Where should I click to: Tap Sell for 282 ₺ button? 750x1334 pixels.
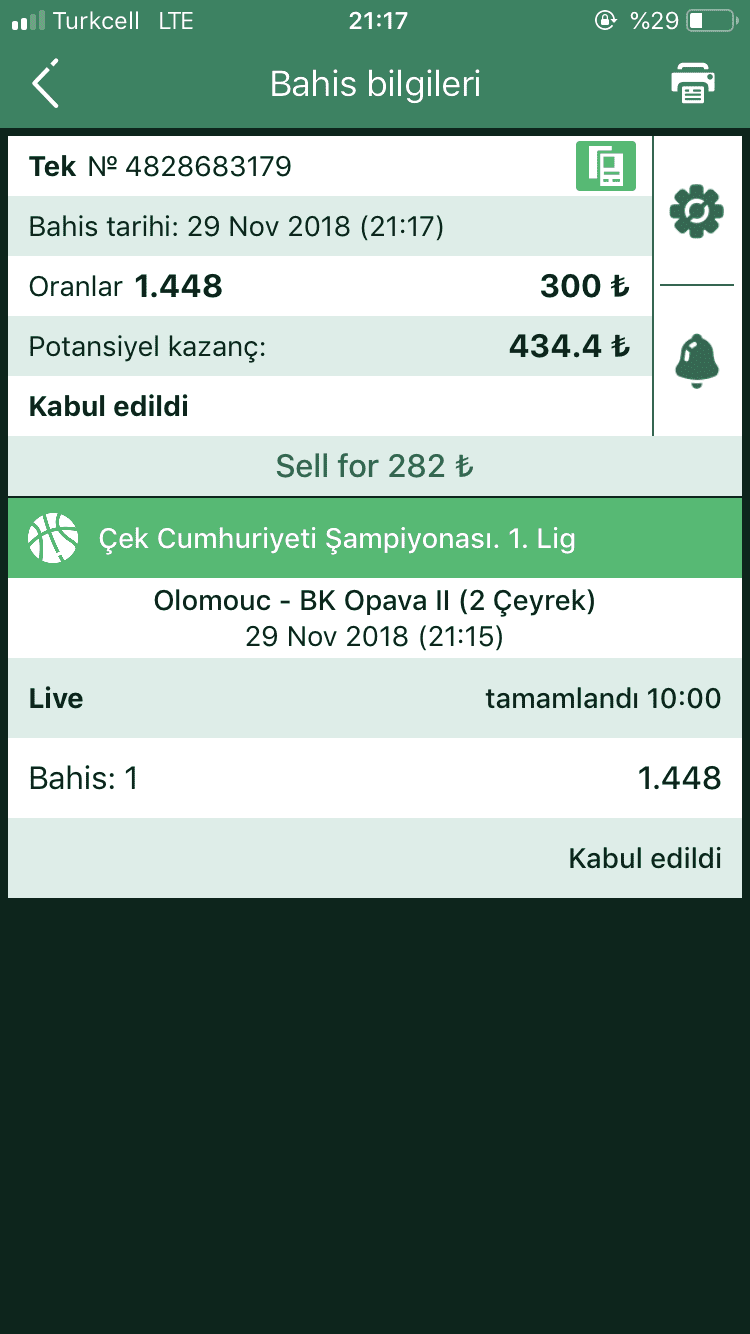375,466
